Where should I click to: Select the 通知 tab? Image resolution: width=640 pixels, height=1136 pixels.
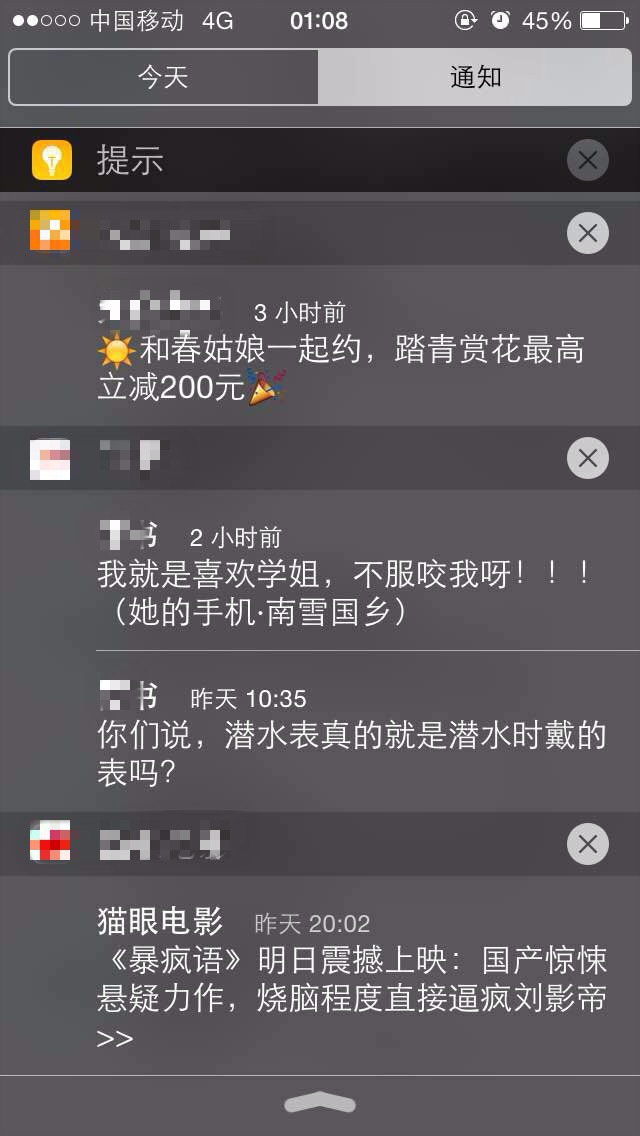[475, 77]
